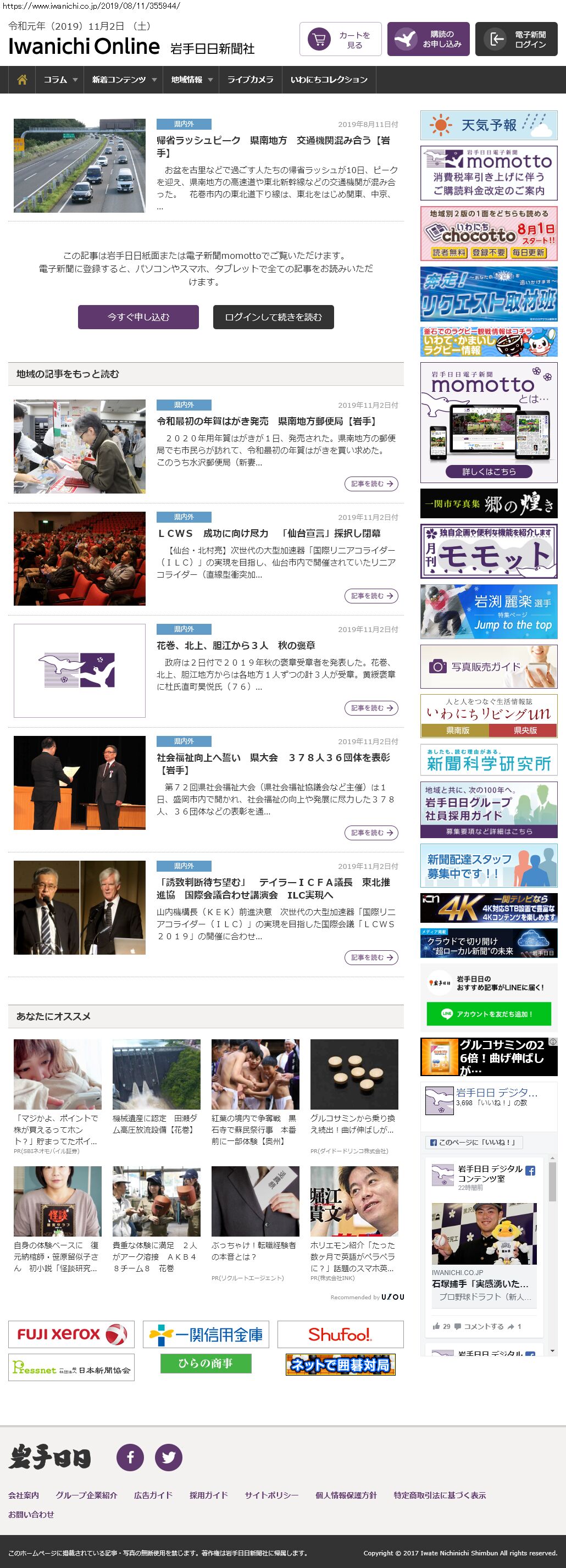The height and width of the screenshot is (1568, 566).
Task: Tap the カートを見る cart button
Action: click(340, 40)
